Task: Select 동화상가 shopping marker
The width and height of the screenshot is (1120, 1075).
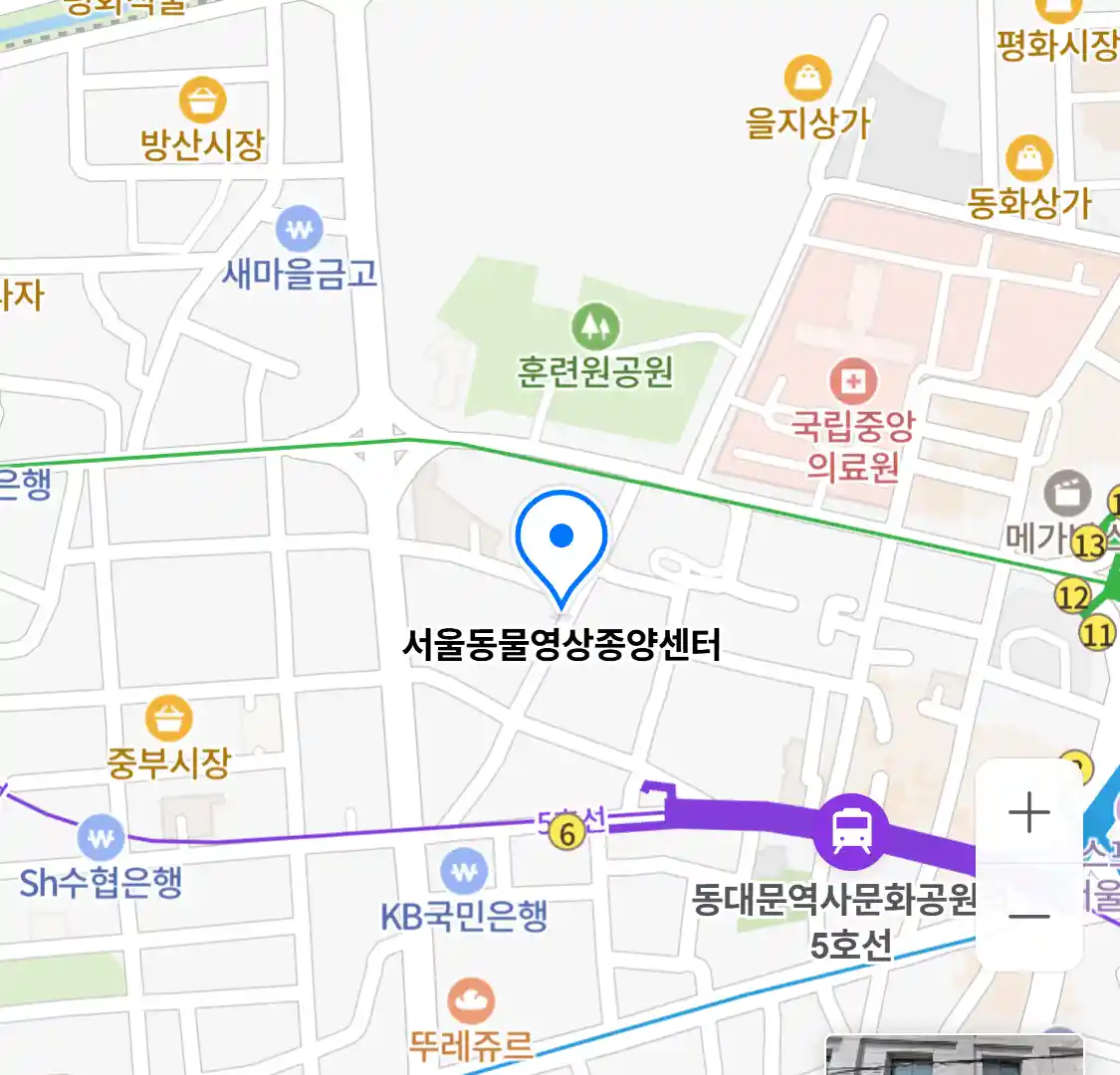Action: (x=1028, y=158)
